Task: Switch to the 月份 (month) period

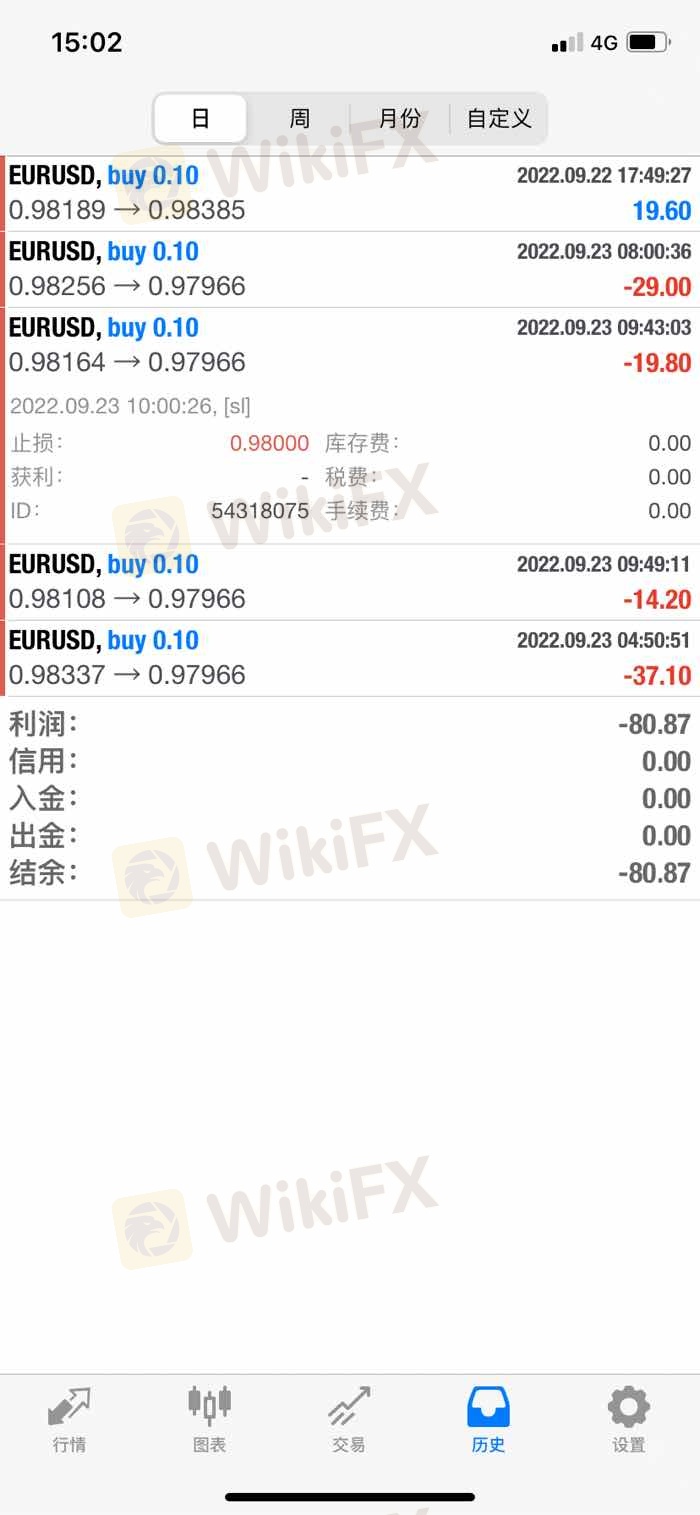Action: point(399,119)
